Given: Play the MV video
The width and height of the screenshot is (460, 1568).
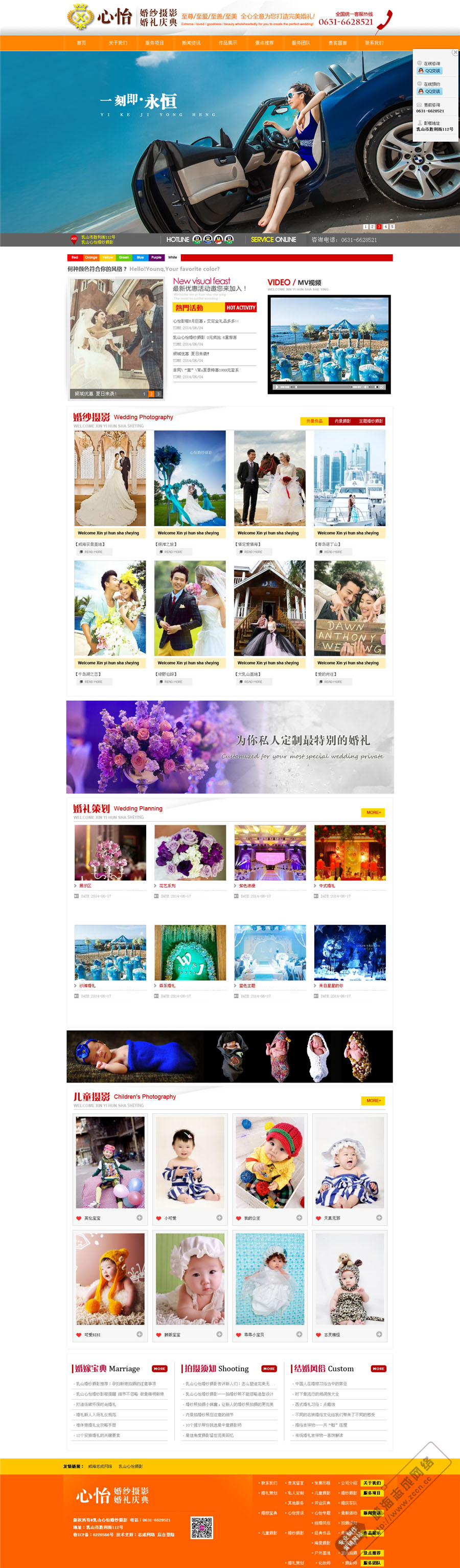Looking at the screenshot, I should 277,387.
